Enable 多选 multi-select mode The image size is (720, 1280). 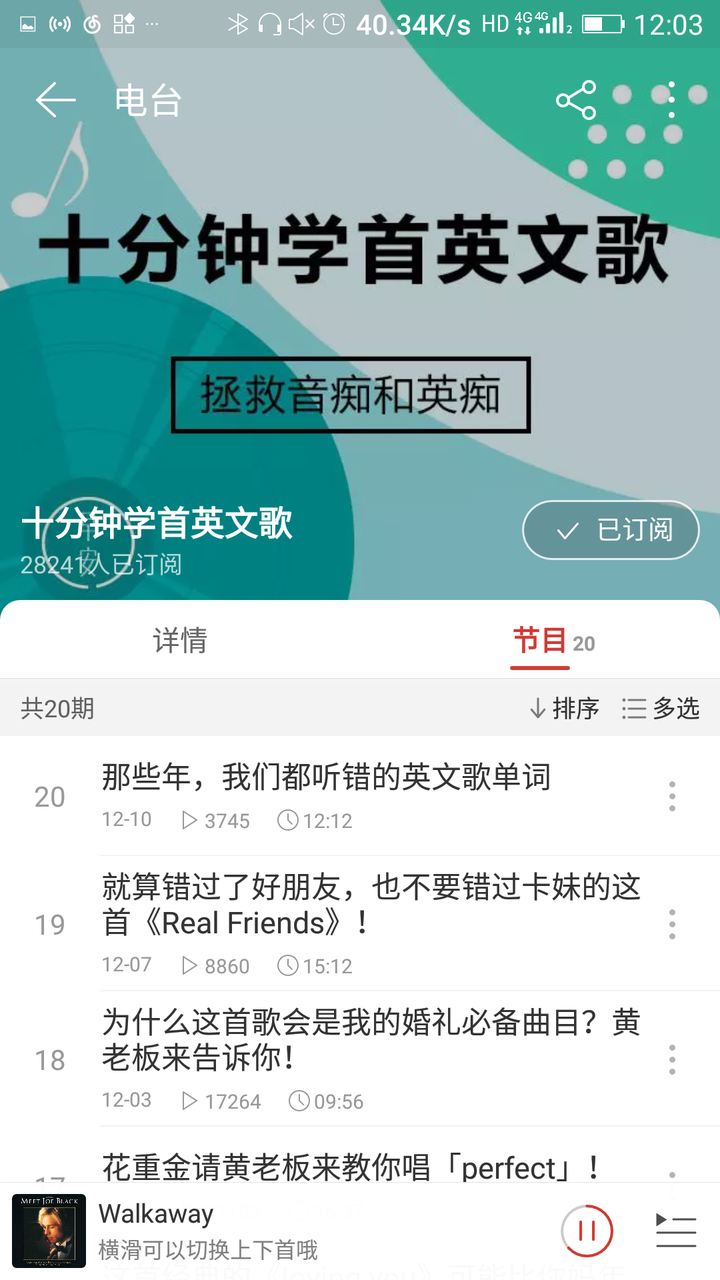click(x=660, y=708)
